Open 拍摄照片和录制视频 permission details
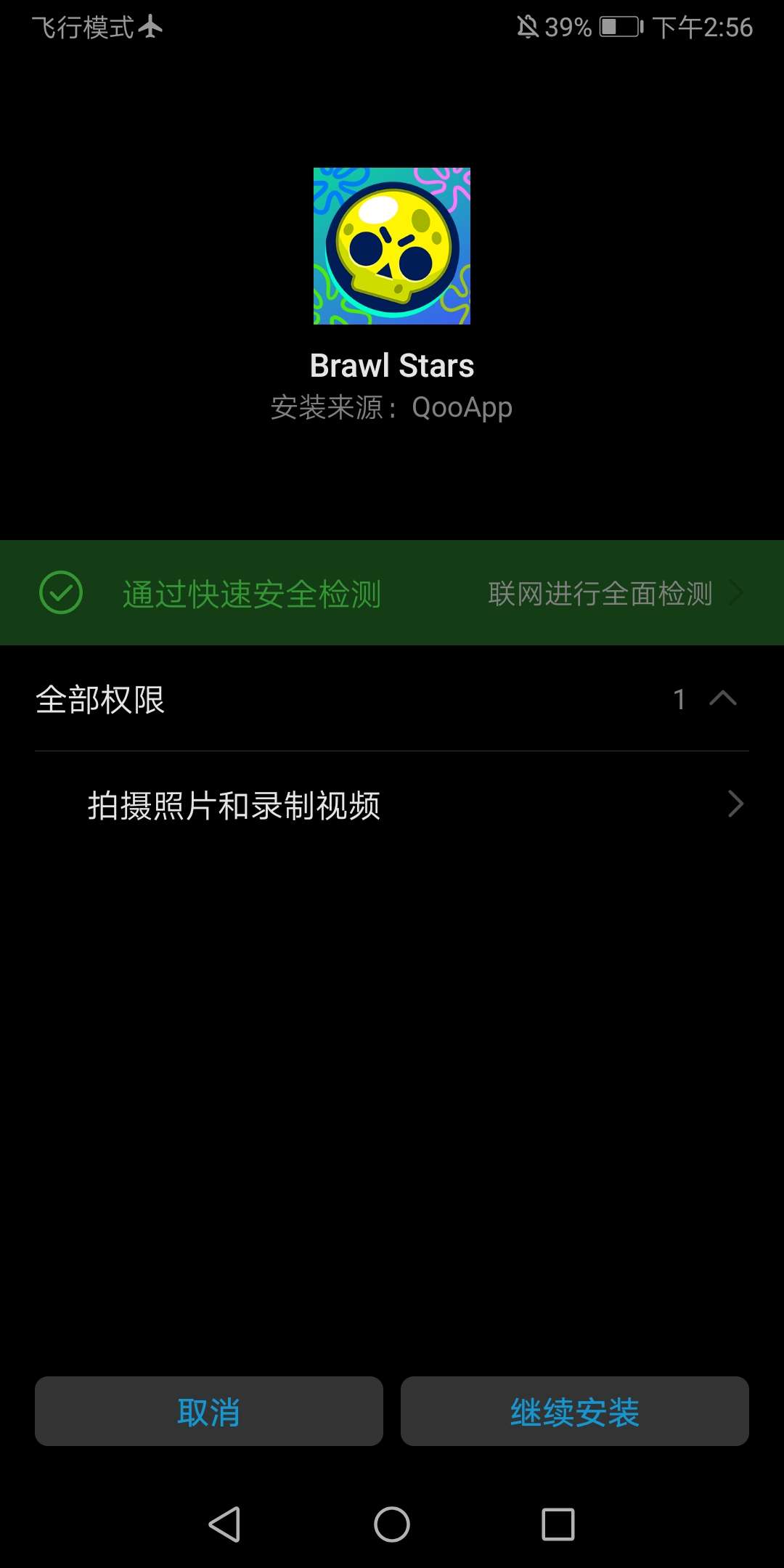The width and height of the screenshot is (784, 1568). pyautogui.click(x=392, y=804)
